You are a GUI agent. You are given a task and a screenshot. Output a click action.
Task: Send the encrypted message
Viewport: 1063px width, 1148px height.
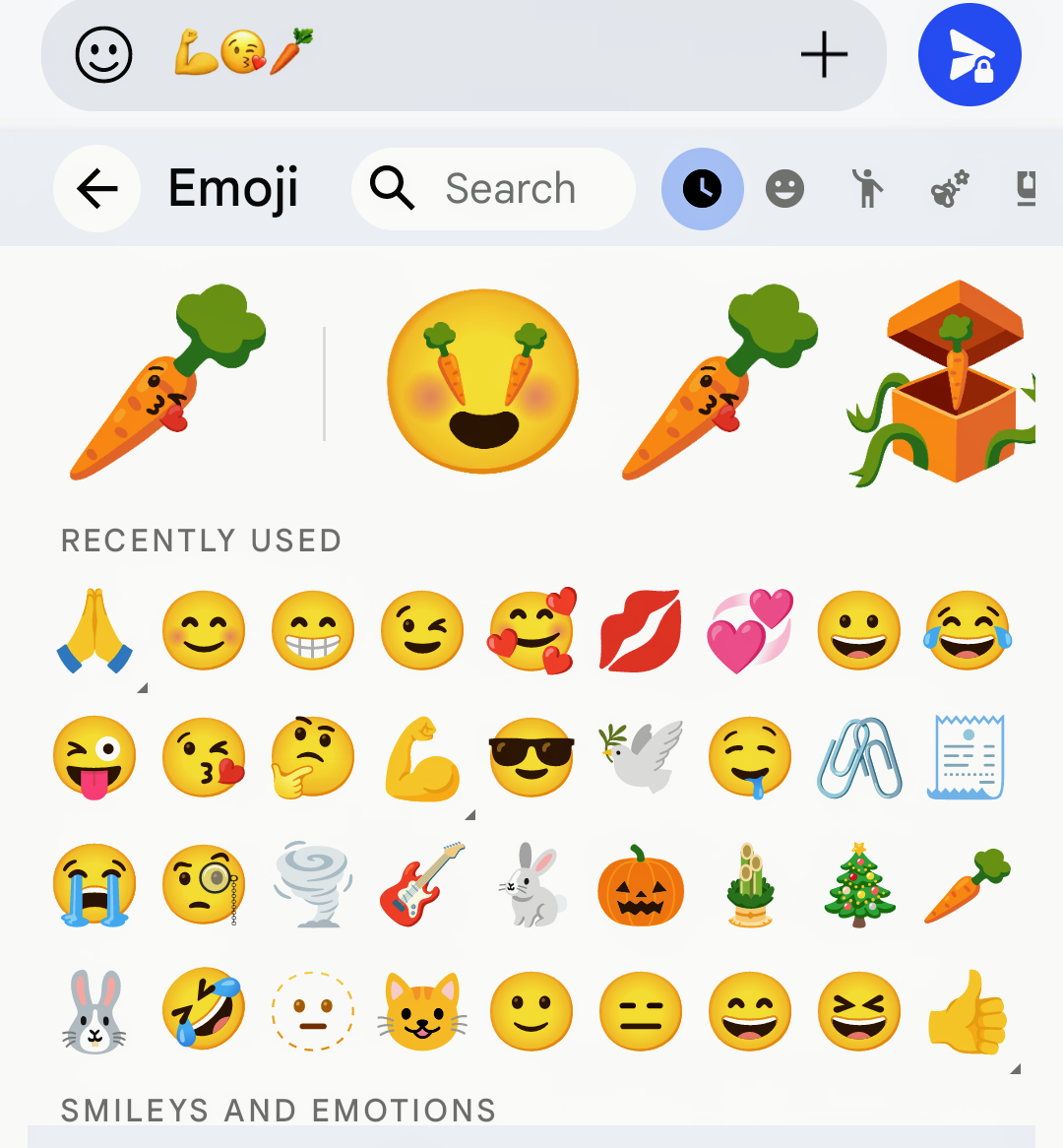click(969, 55)
